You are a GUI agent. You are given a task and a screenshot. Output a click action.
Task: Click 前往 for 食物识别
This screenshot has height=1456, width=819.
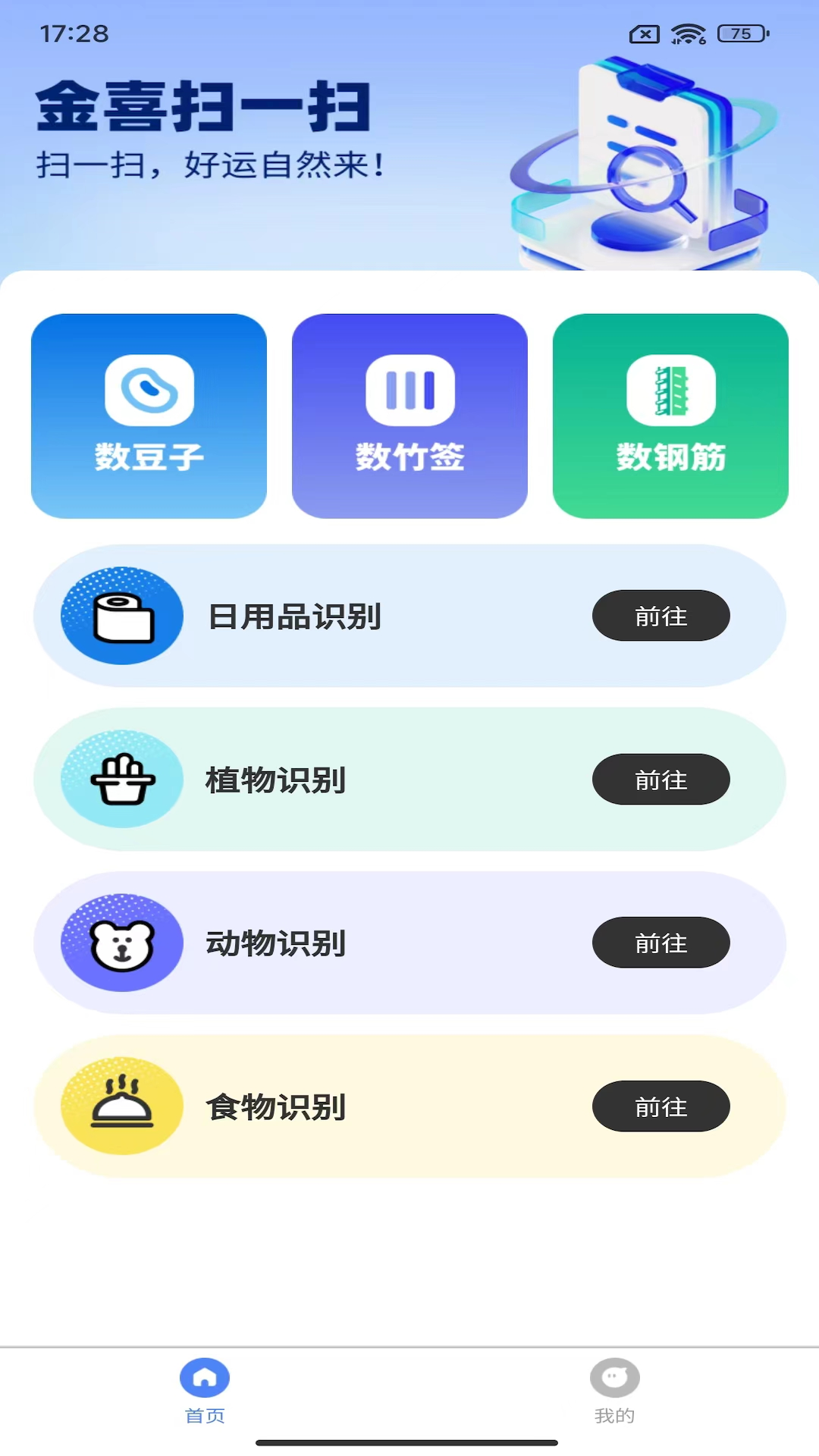click(x=661, y=1106)
